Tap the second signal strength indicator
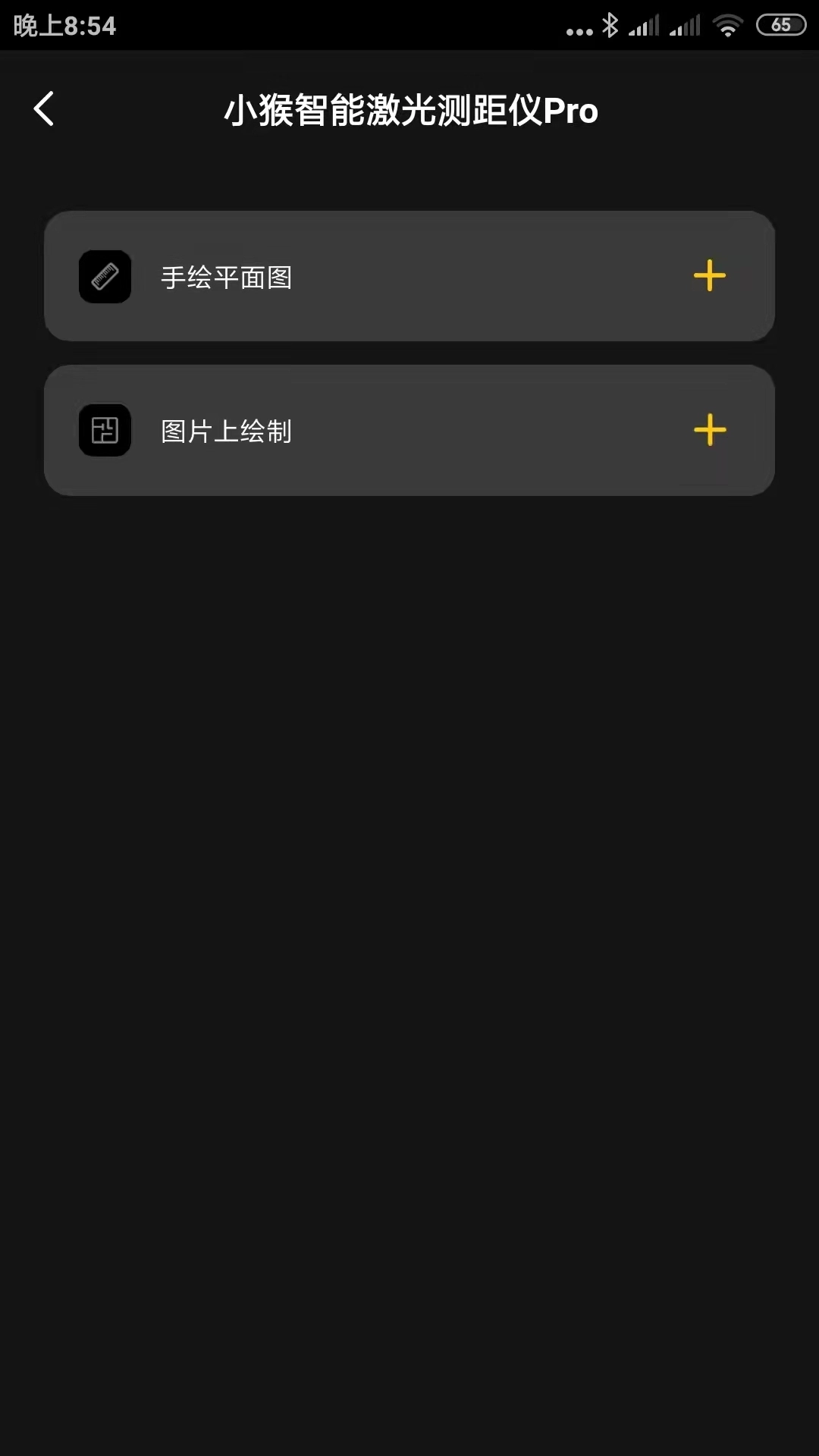 pyautogui.click(x=685, y=25)
